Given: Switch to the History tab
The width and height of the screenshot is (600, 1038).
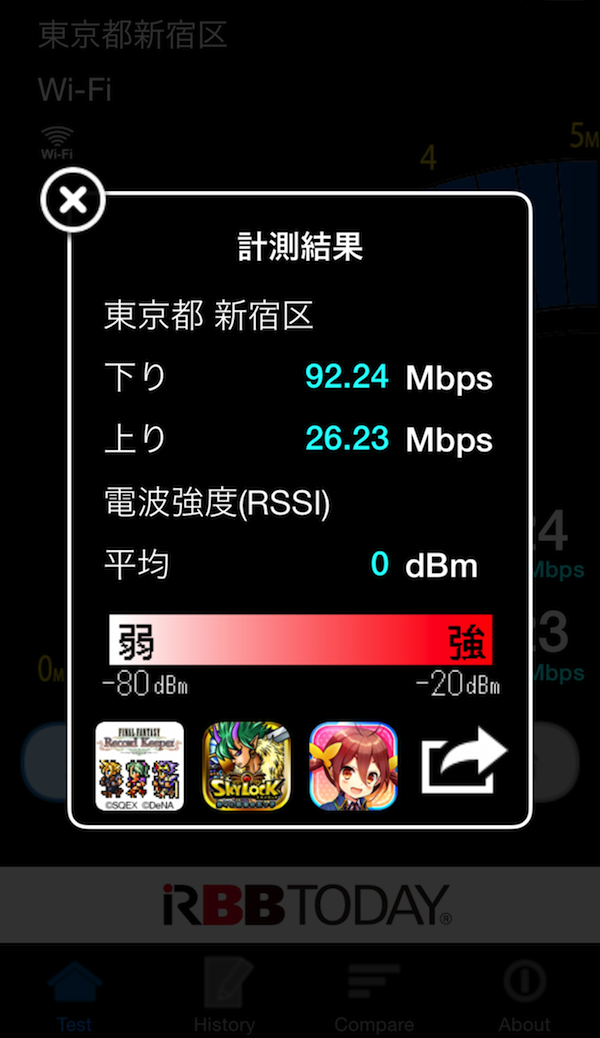Looking at the screenshot, I should tap(224, 994).
